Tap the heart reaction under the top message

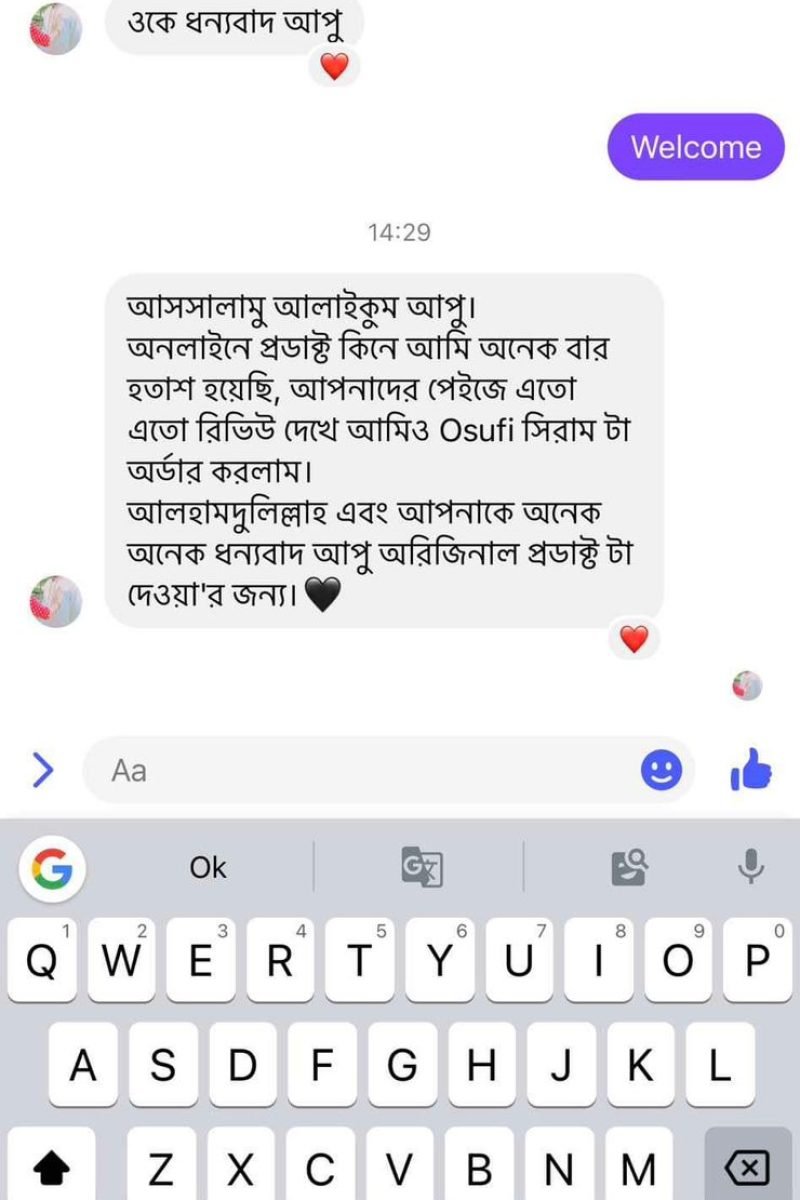point(335,68)
